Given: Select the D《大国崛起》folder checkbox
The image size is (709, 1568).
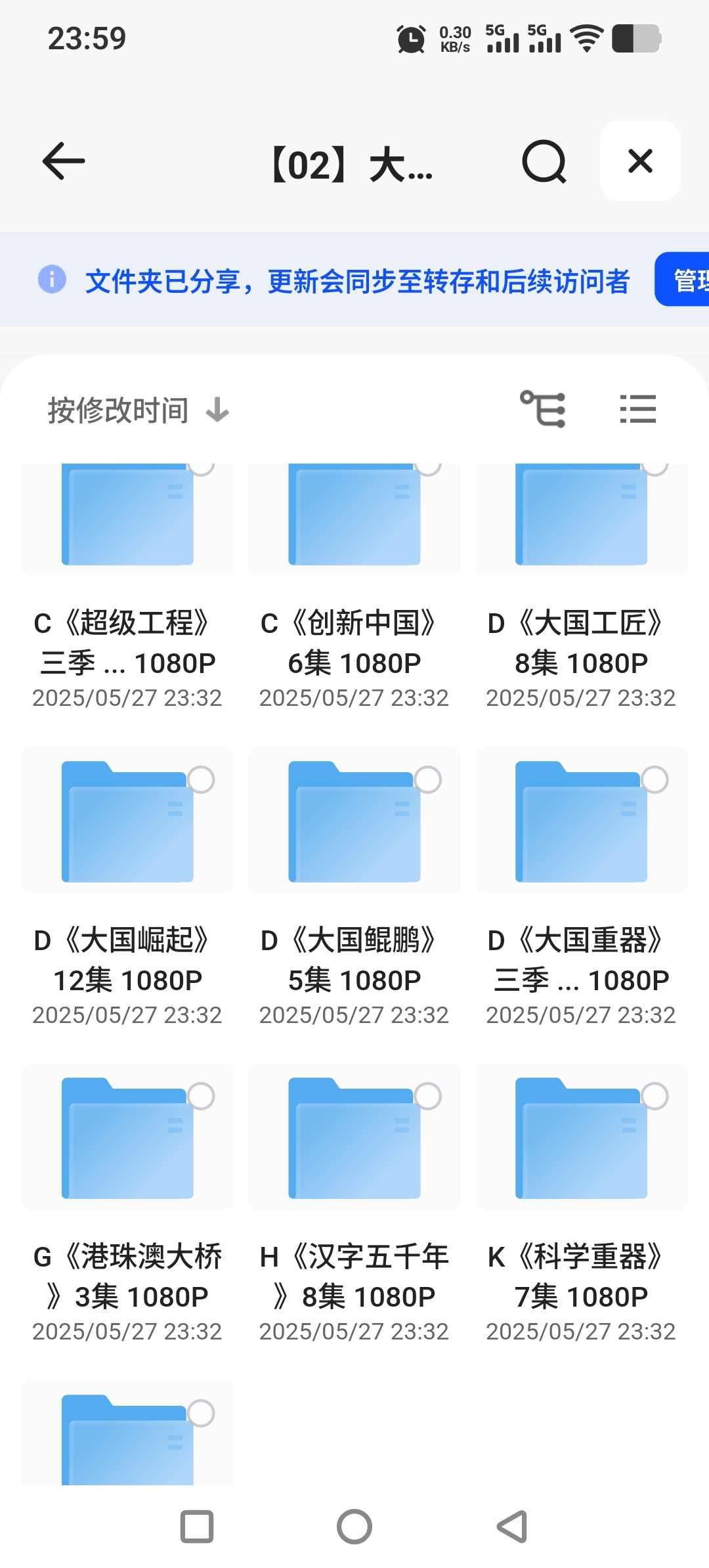Looking at the screenshot, I should tap(201, 779).
